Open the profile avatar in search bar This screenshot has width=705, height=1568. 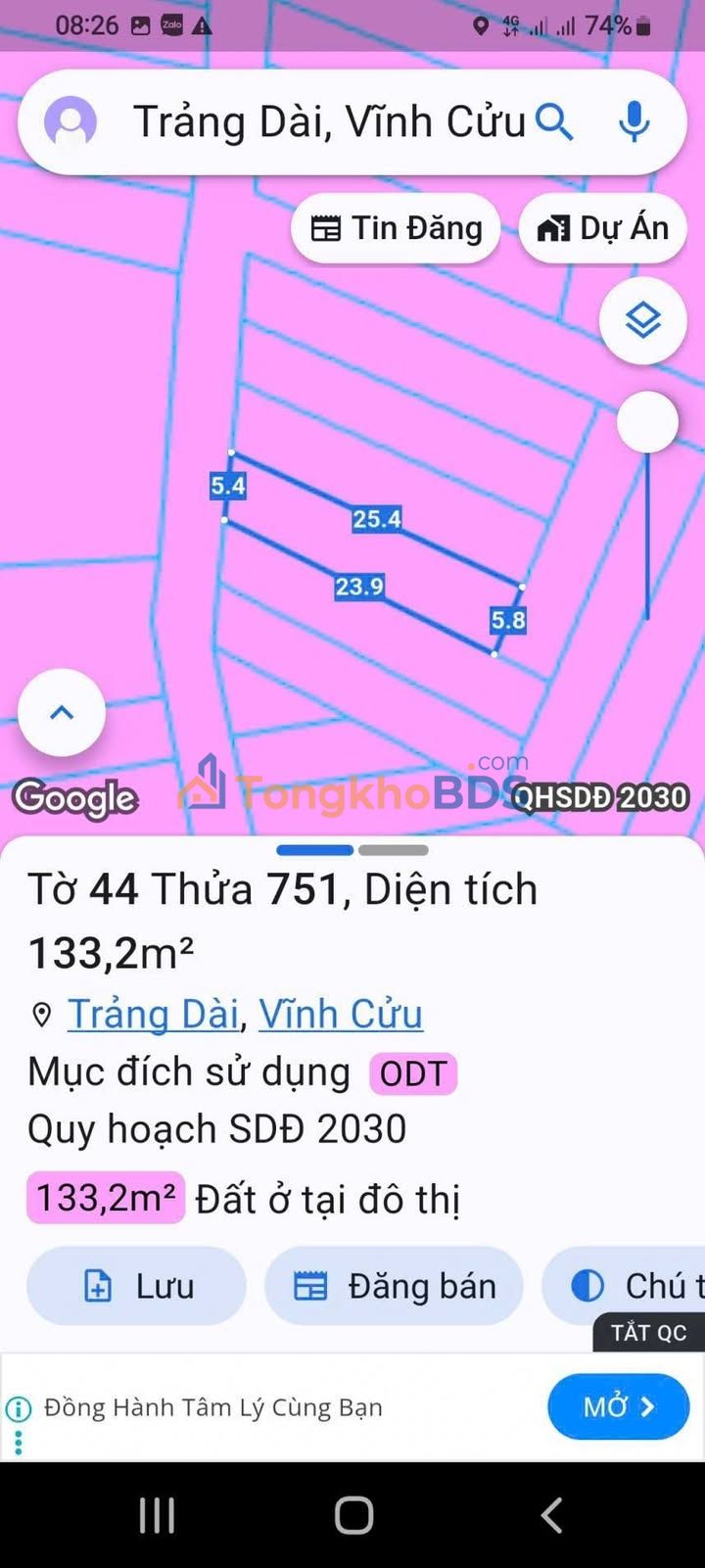(70, 122)
